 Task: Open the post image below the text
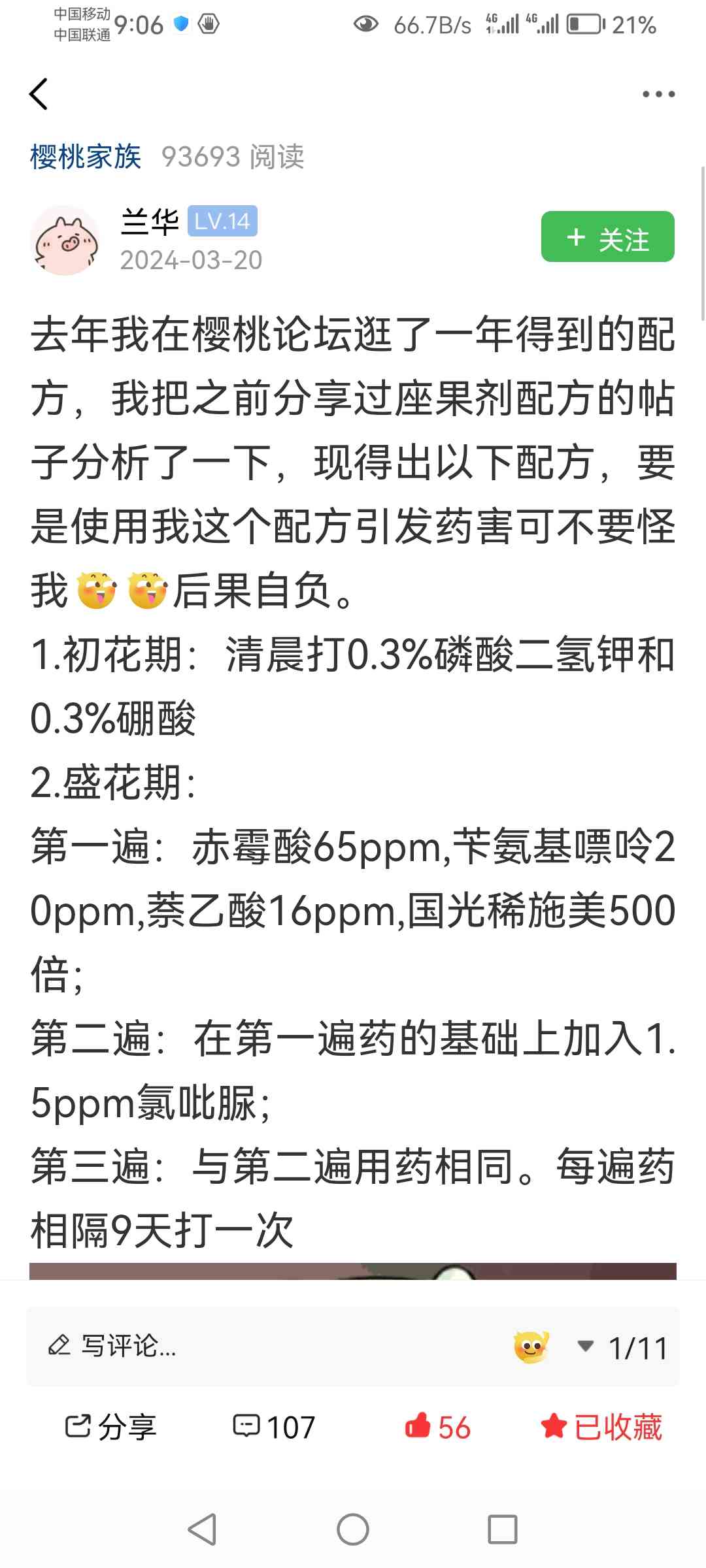click(353, 1271)
